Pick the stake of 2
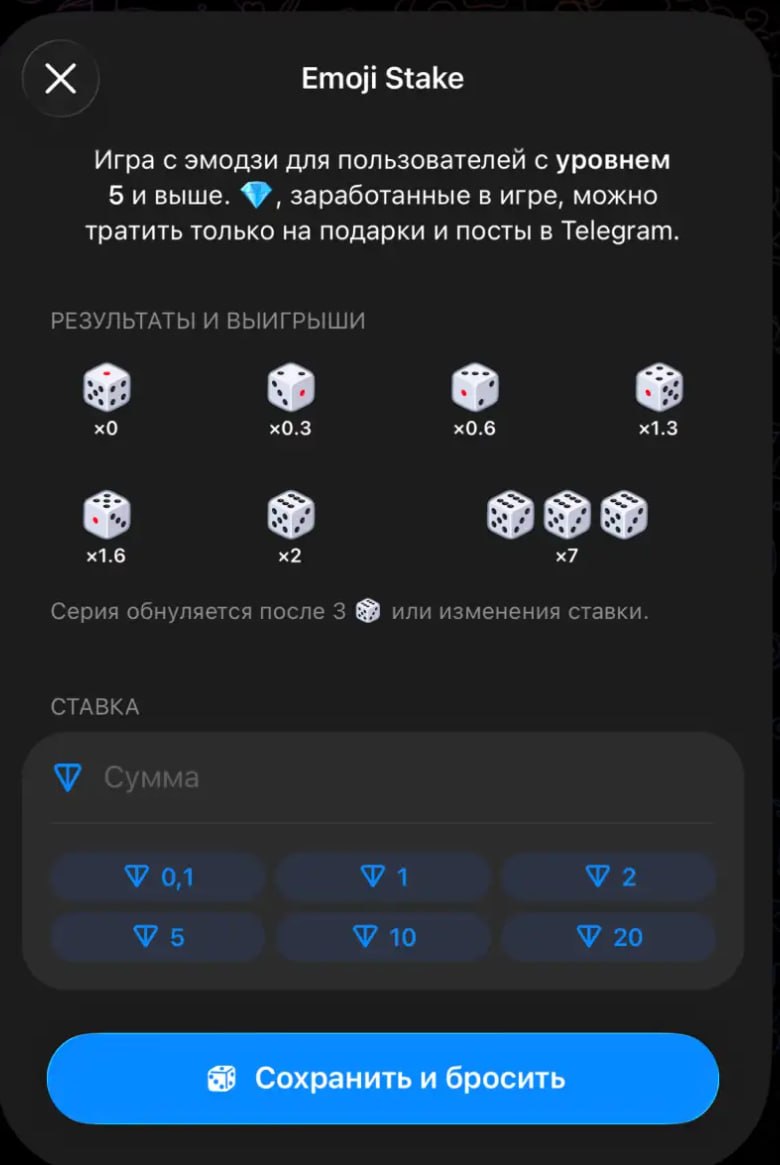 (608, 877)
